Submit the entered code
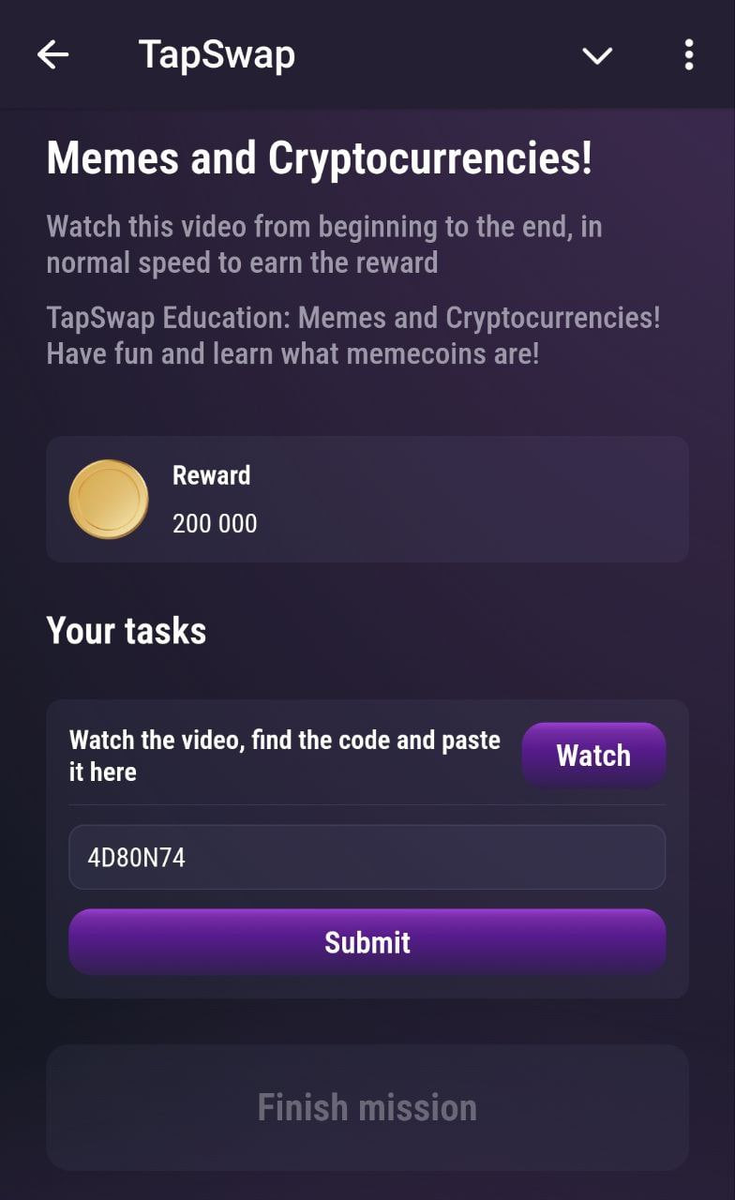The height and width of the screenshot is (1200, 735). pos(366,941)
